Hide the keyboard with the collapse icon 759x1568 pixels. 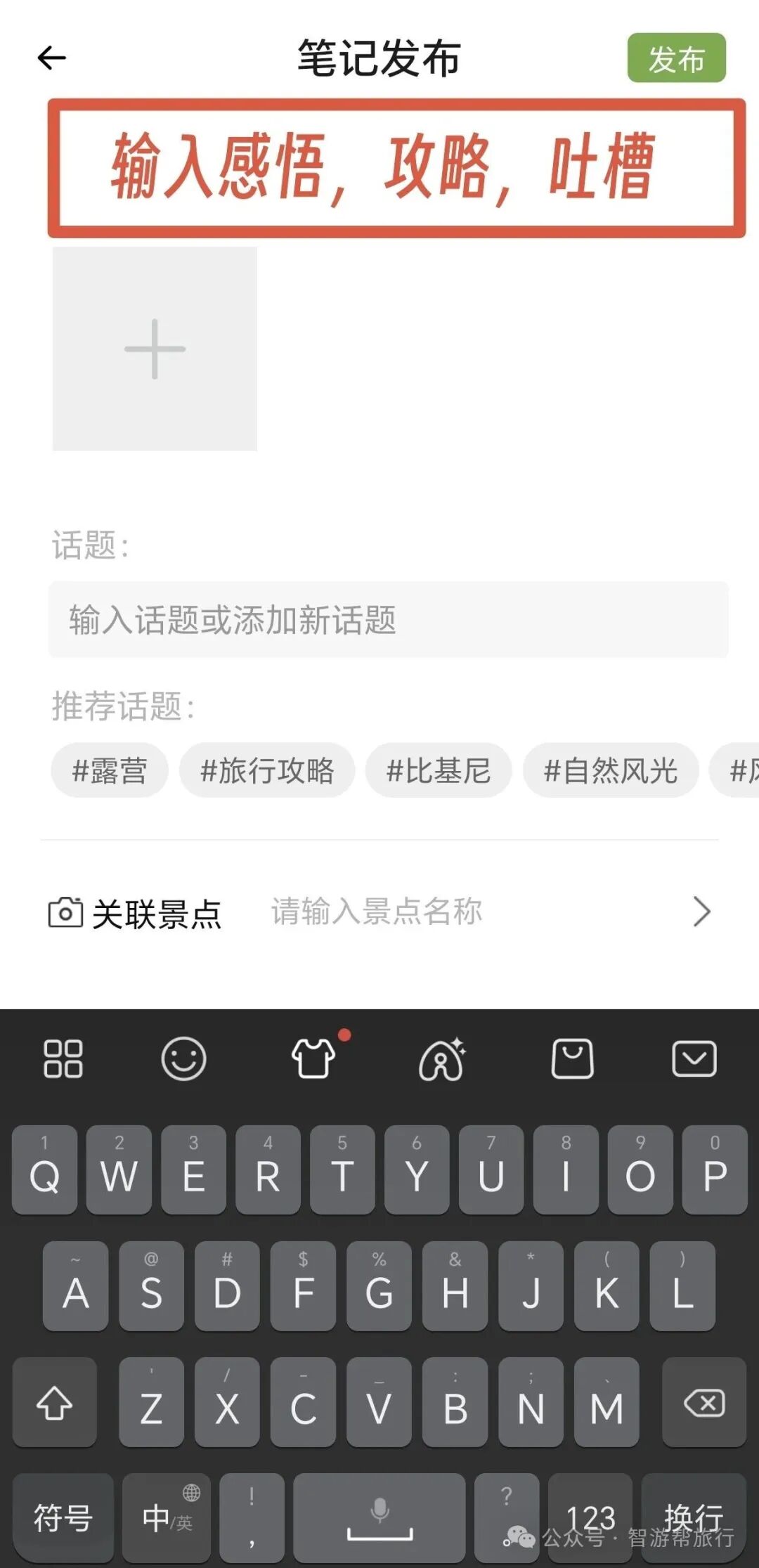pos(694,1058)
